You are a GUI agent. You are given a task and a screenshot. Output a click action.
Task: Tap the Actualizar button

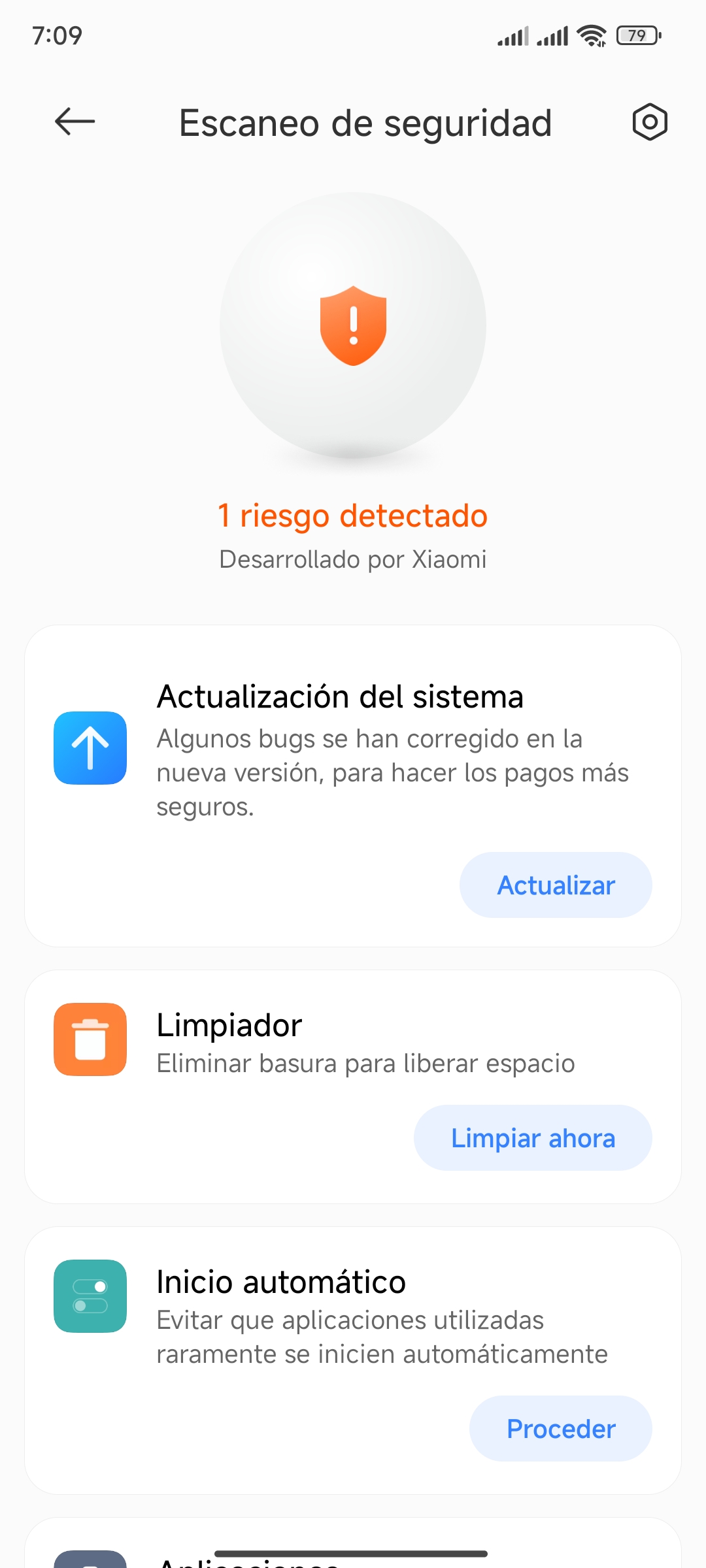click(556, 885)
